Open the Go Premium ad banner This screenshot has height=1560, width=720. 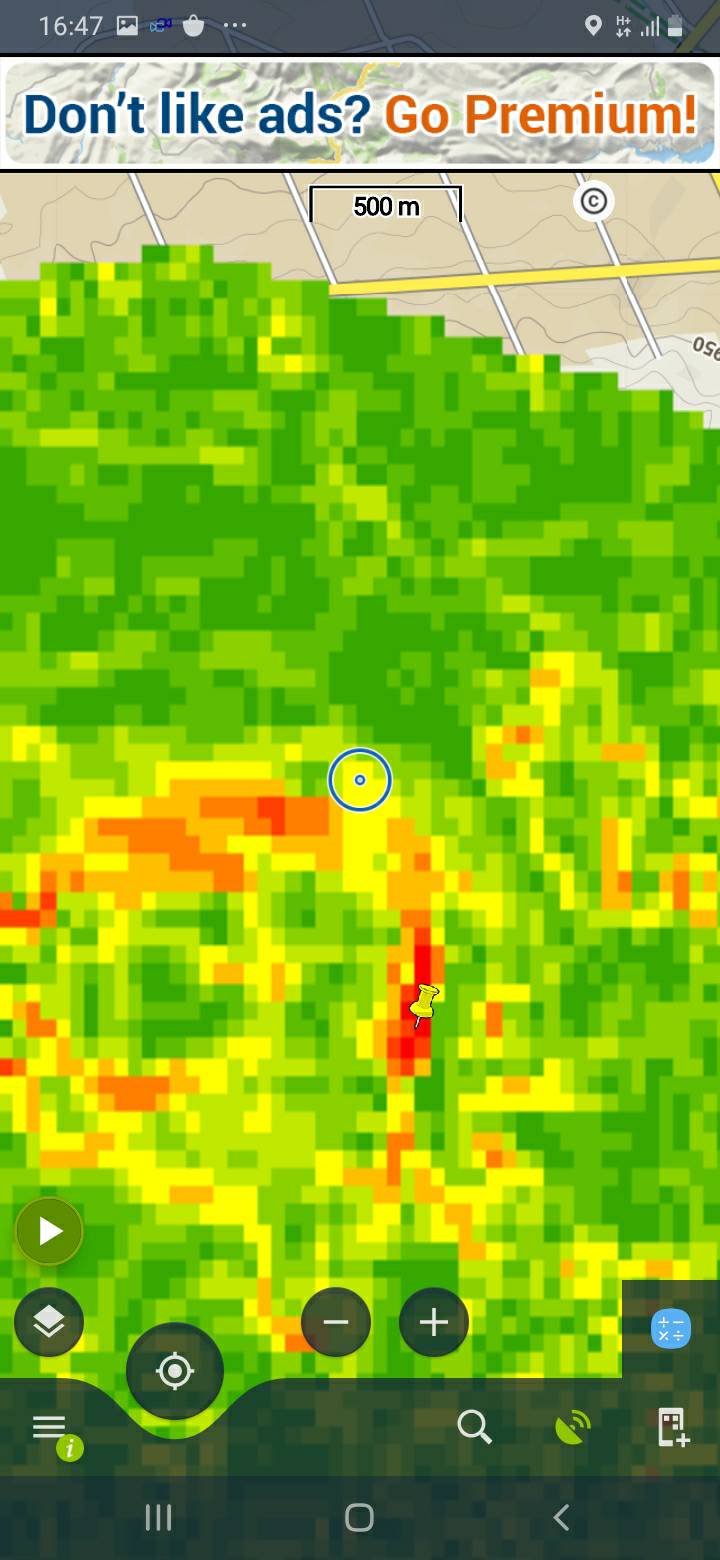point(360,114)
